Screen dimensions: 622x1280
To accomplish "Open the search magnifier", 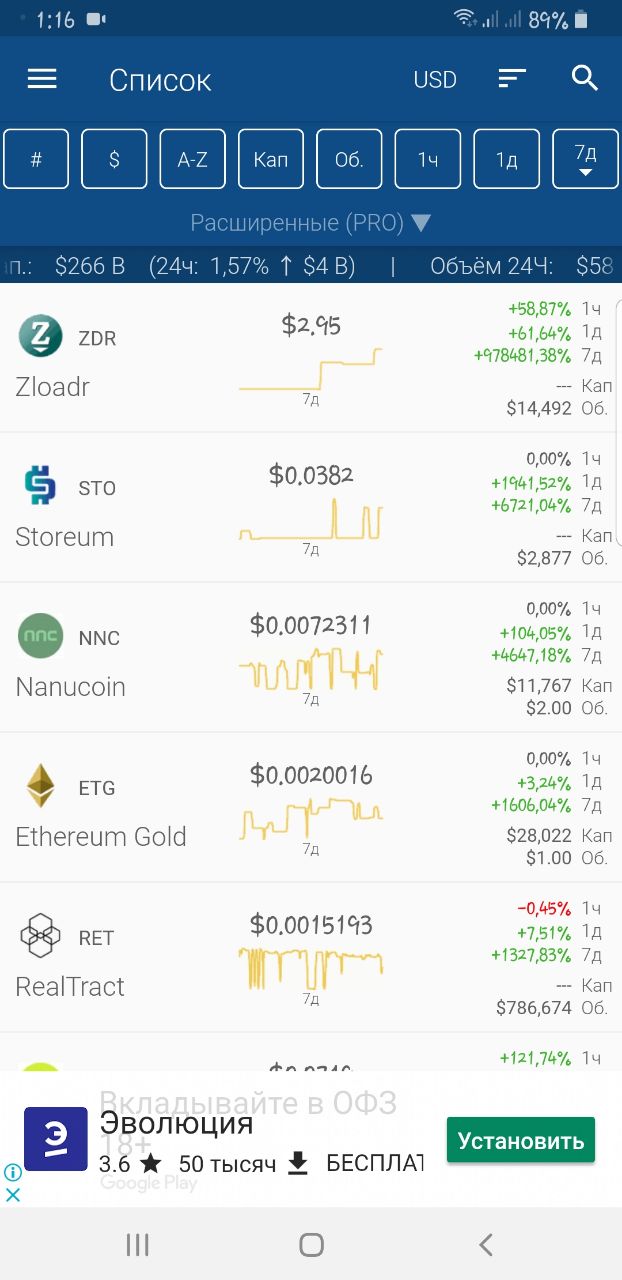I will [584, 79].
